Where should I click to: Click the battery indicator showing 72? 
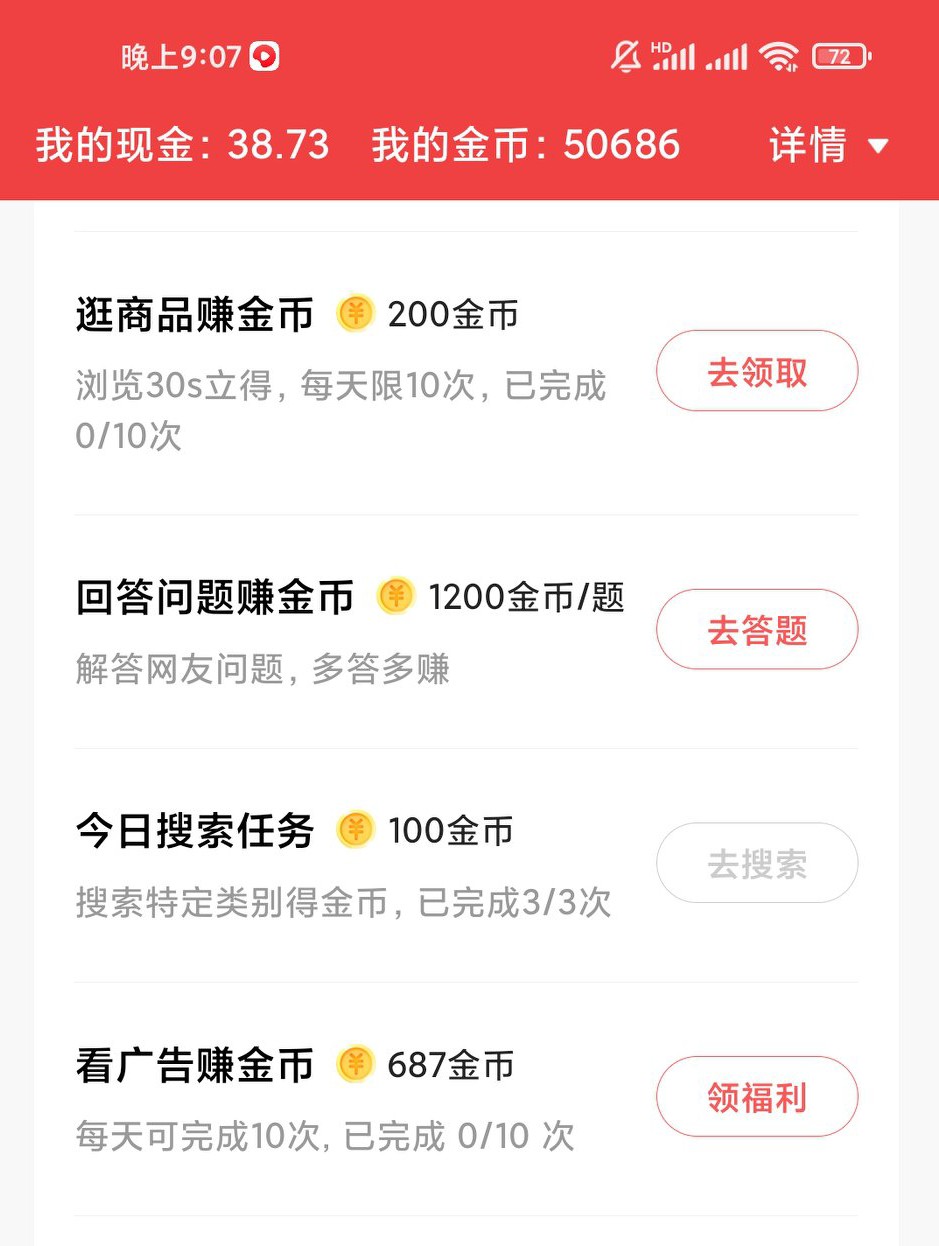(839, 56)
